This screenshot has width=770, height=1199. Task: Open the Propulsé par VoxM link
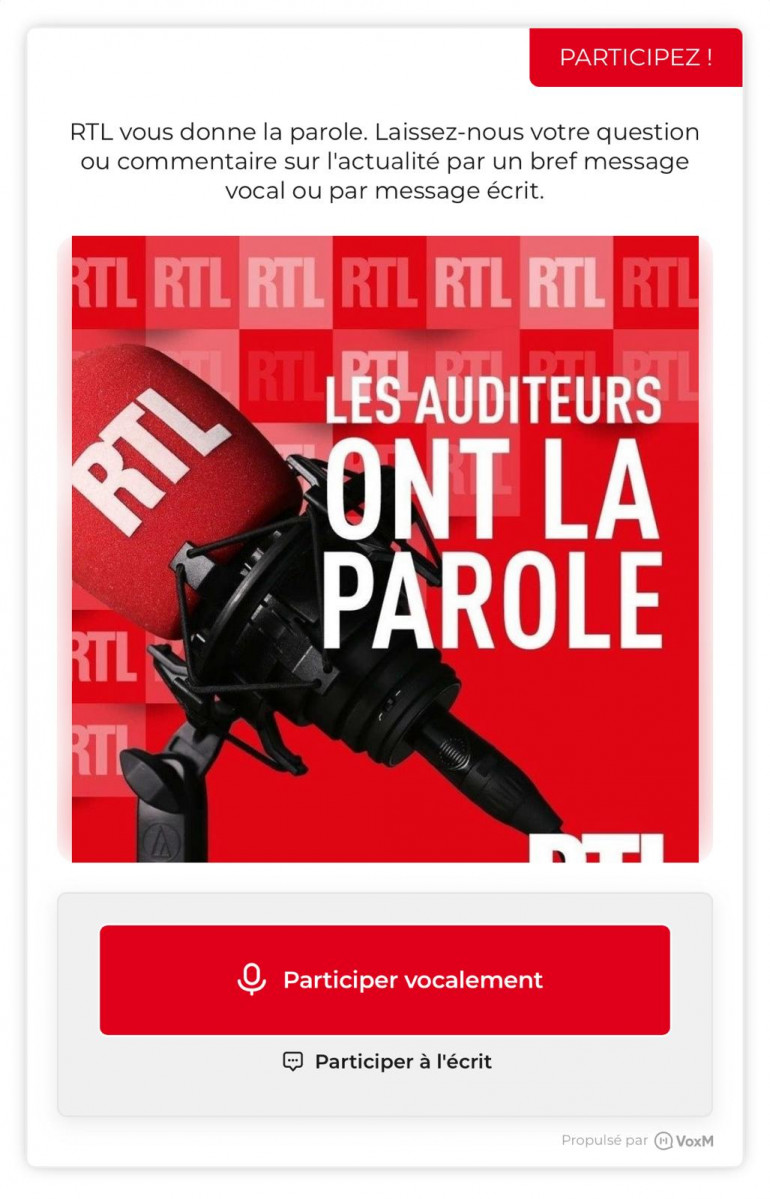point(639,1141)
